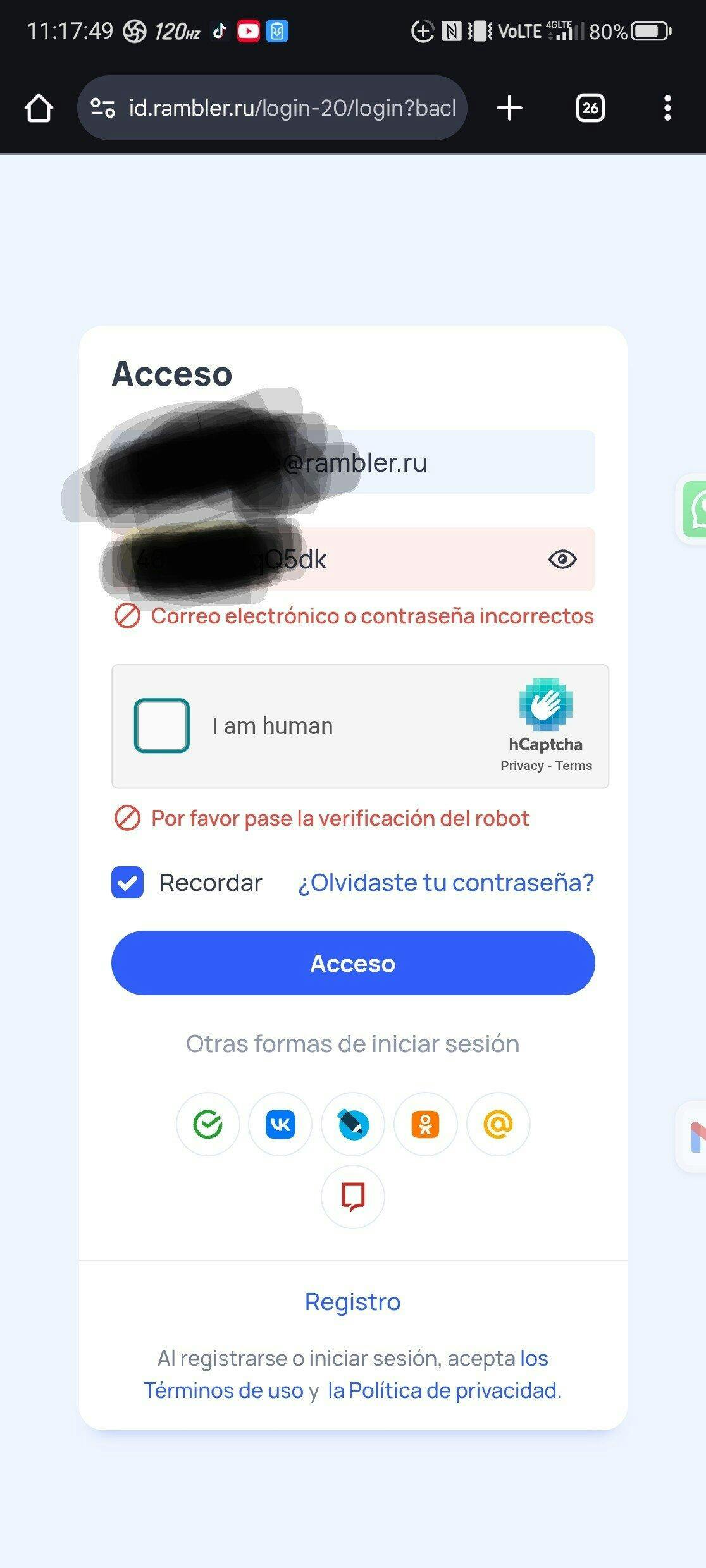Open '¿Olvidaste tu contraseña?' link

point(446,882)
